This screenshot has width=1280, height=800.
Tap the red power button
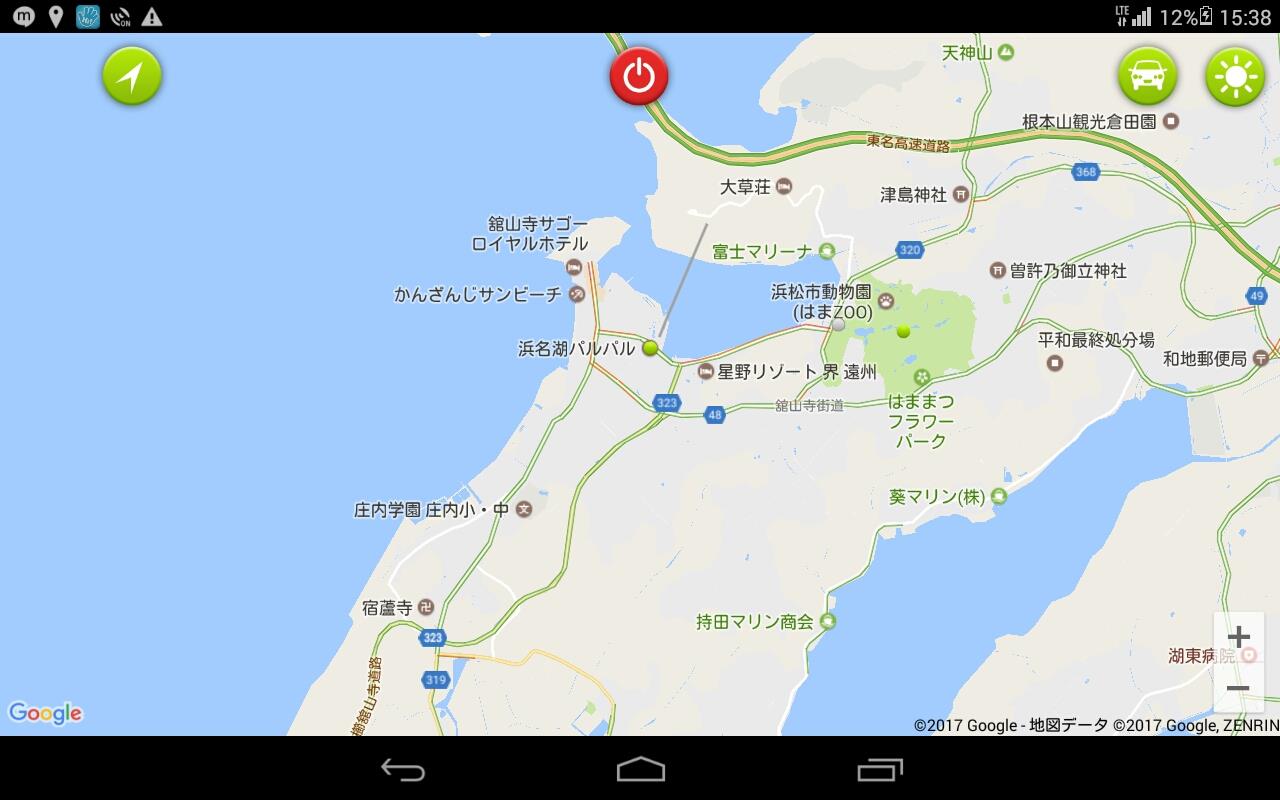639,76
